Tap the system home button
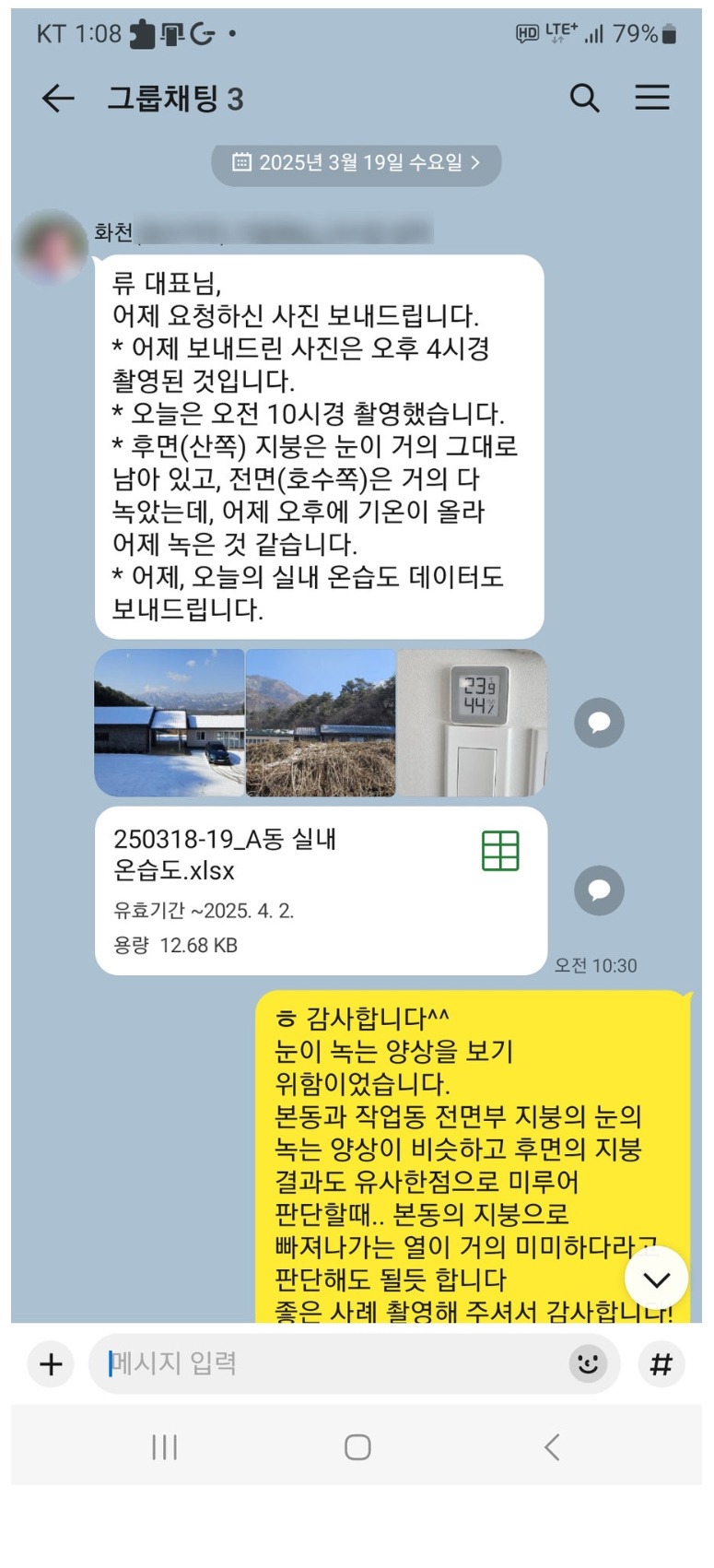 357,1447
